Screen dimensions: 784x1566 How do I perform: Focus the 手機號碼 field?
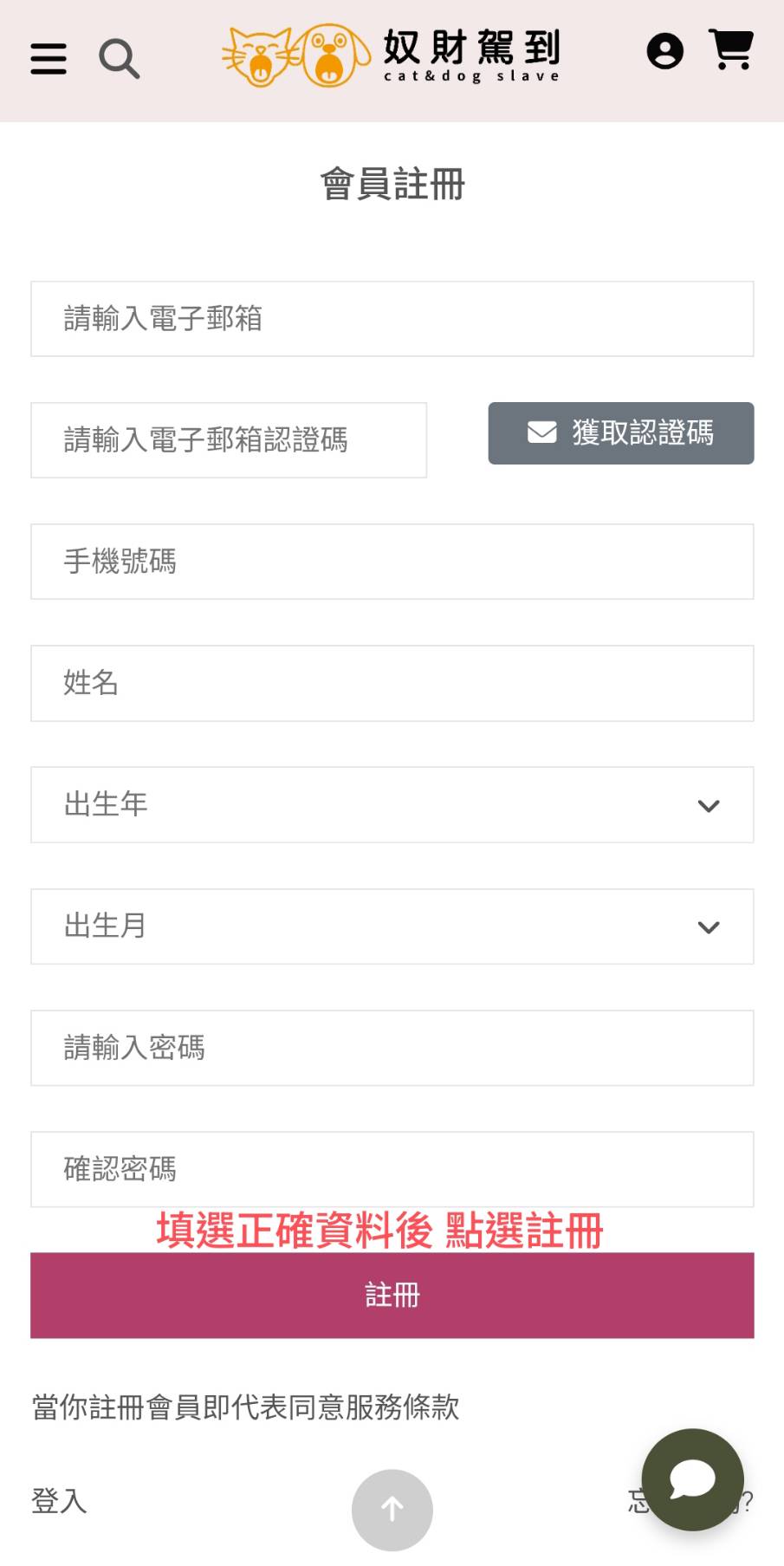pyautogui.click(x=392, y=562)
